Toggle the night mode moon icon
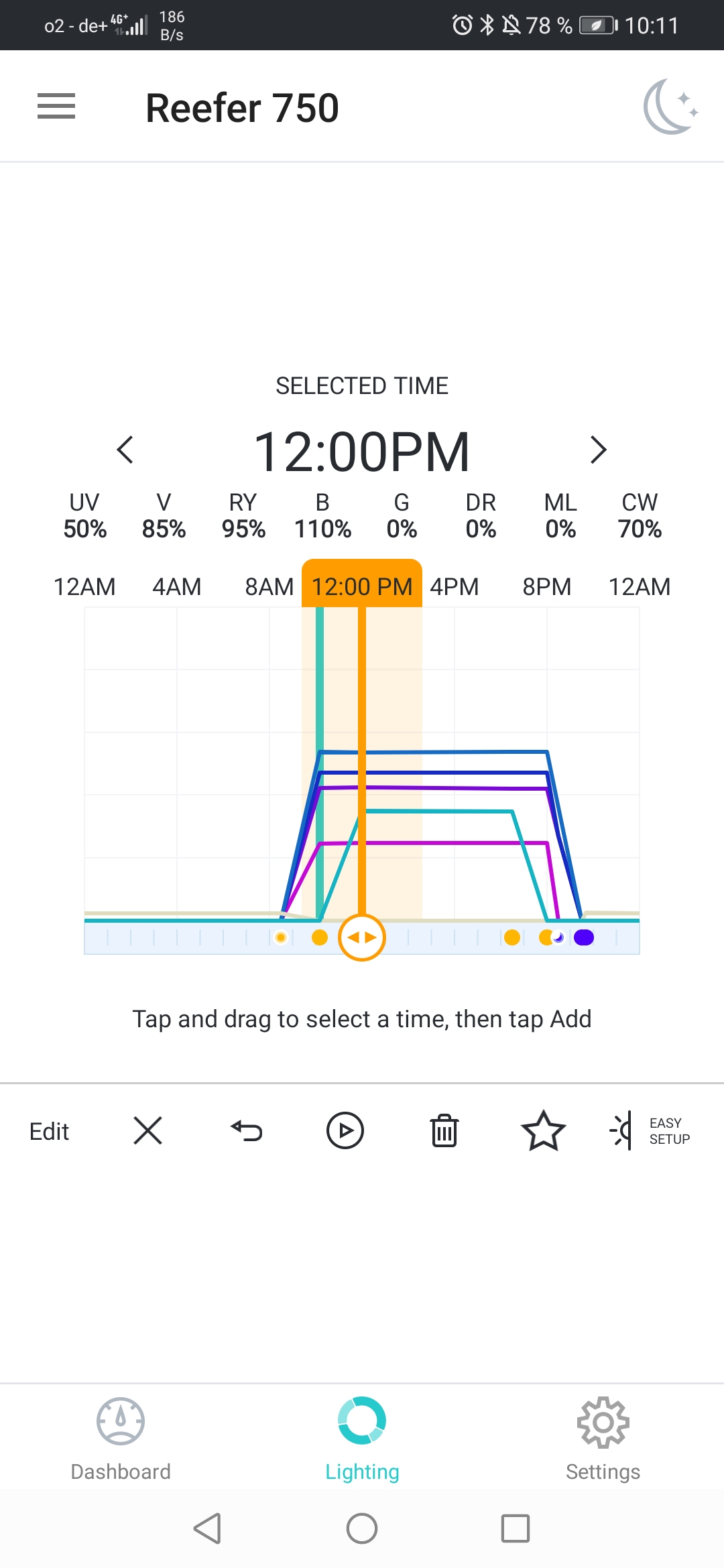The image size is (724, 1568). point(670,107)
